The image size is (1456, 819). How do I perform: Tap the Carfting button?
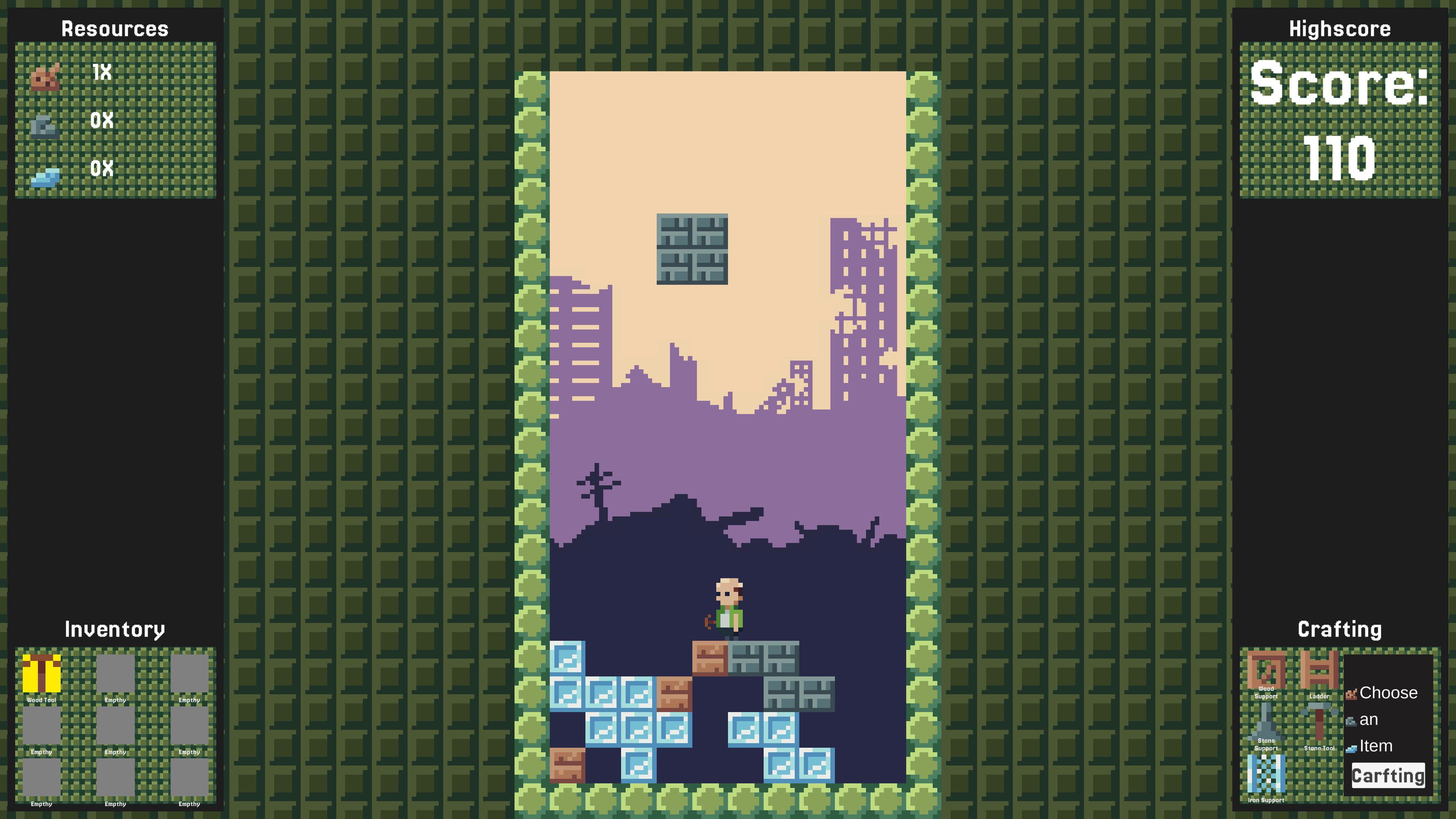(x=1388, y=775)
